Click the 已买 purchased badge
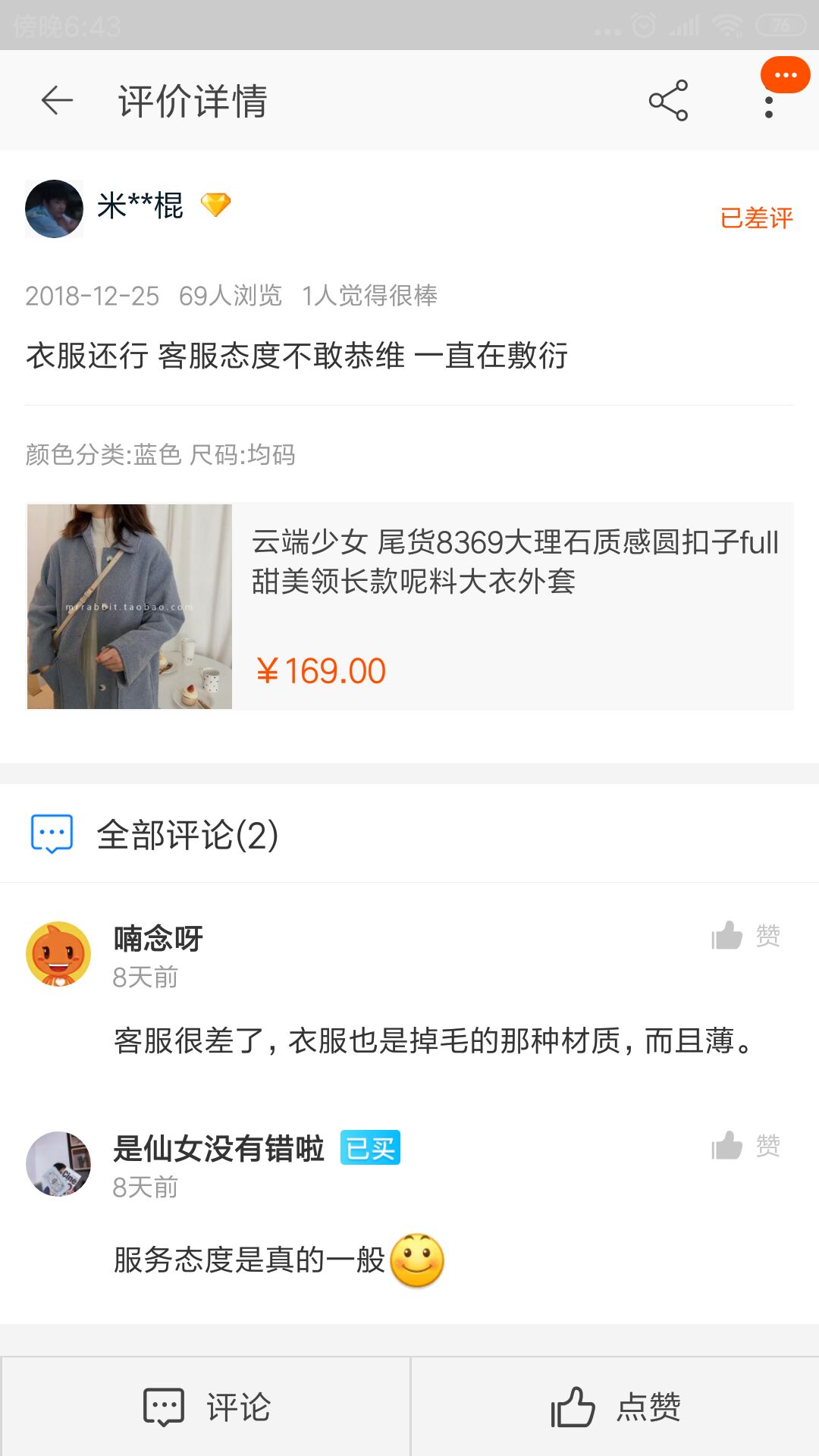Viewport: 819px width, 1456px height. click(x=369, y=1149)
